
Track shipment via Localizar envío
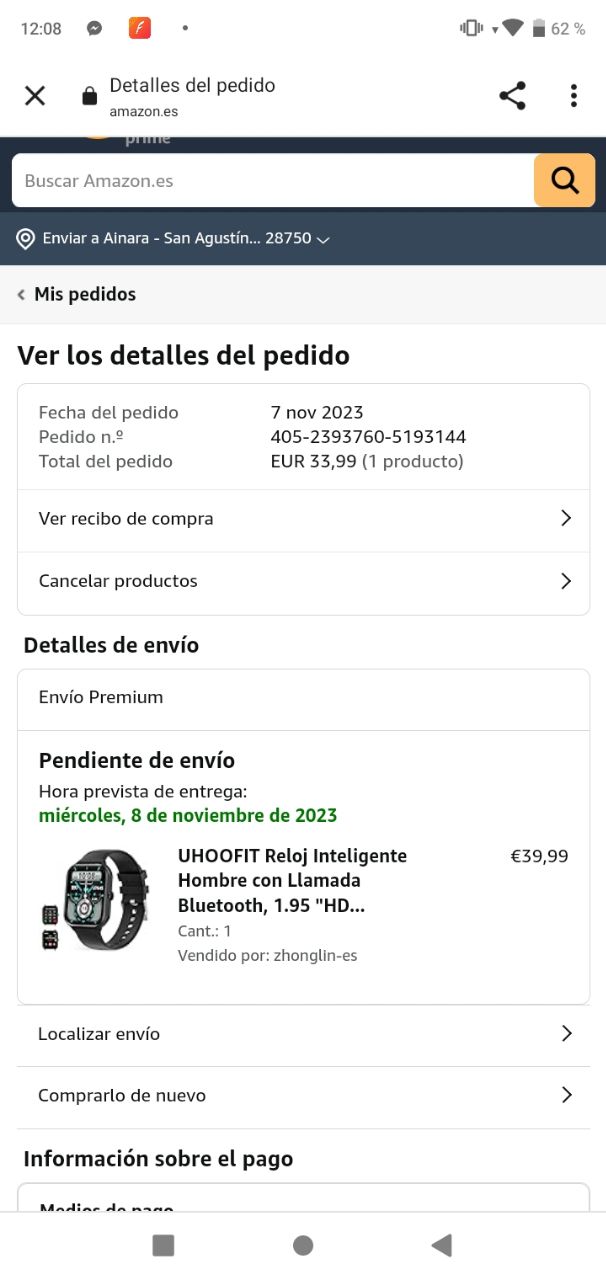pyautogui.click(x=303, y=1034)
